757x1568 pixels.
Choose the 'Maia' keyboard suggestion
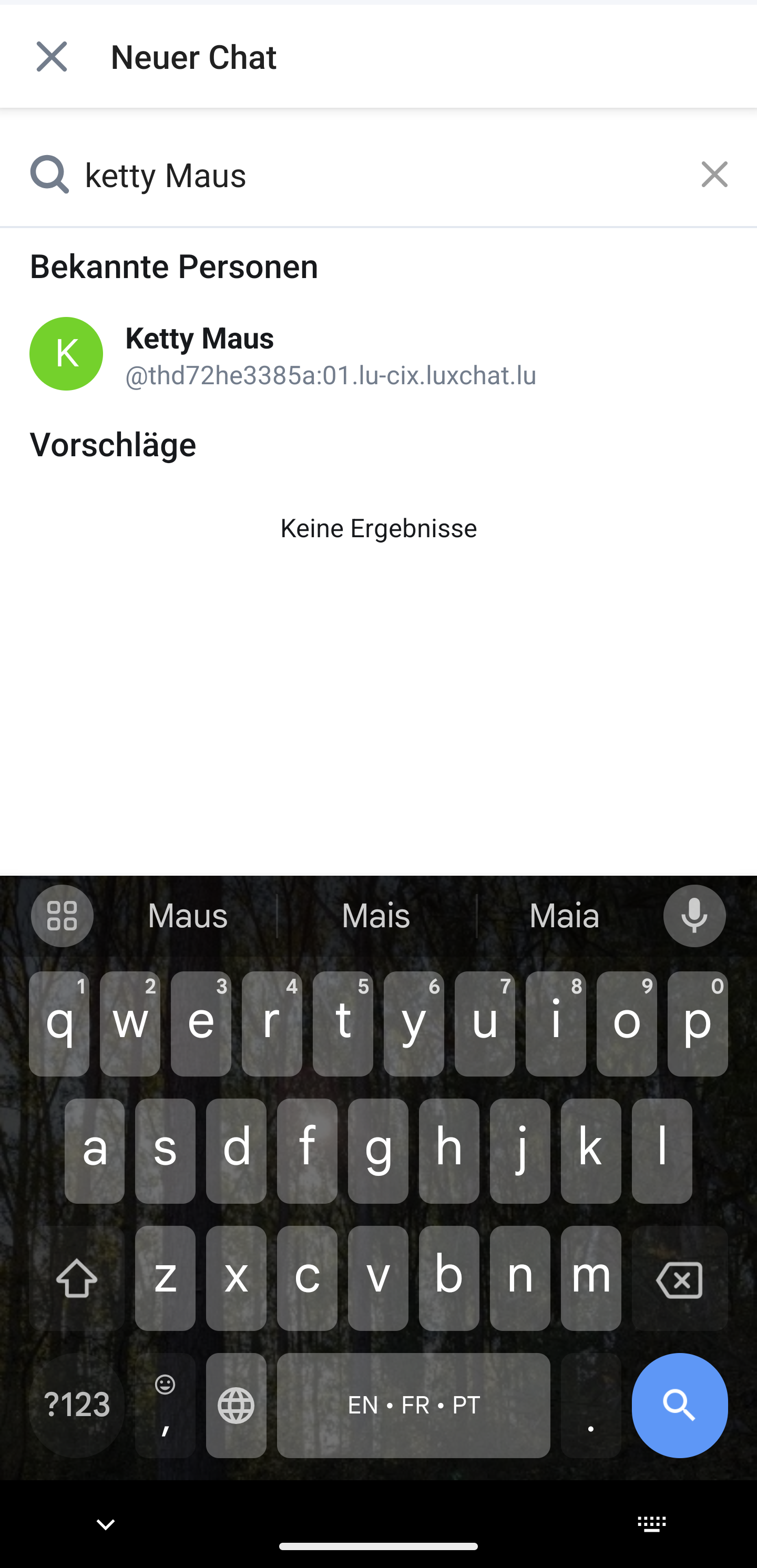coord(564,916)
